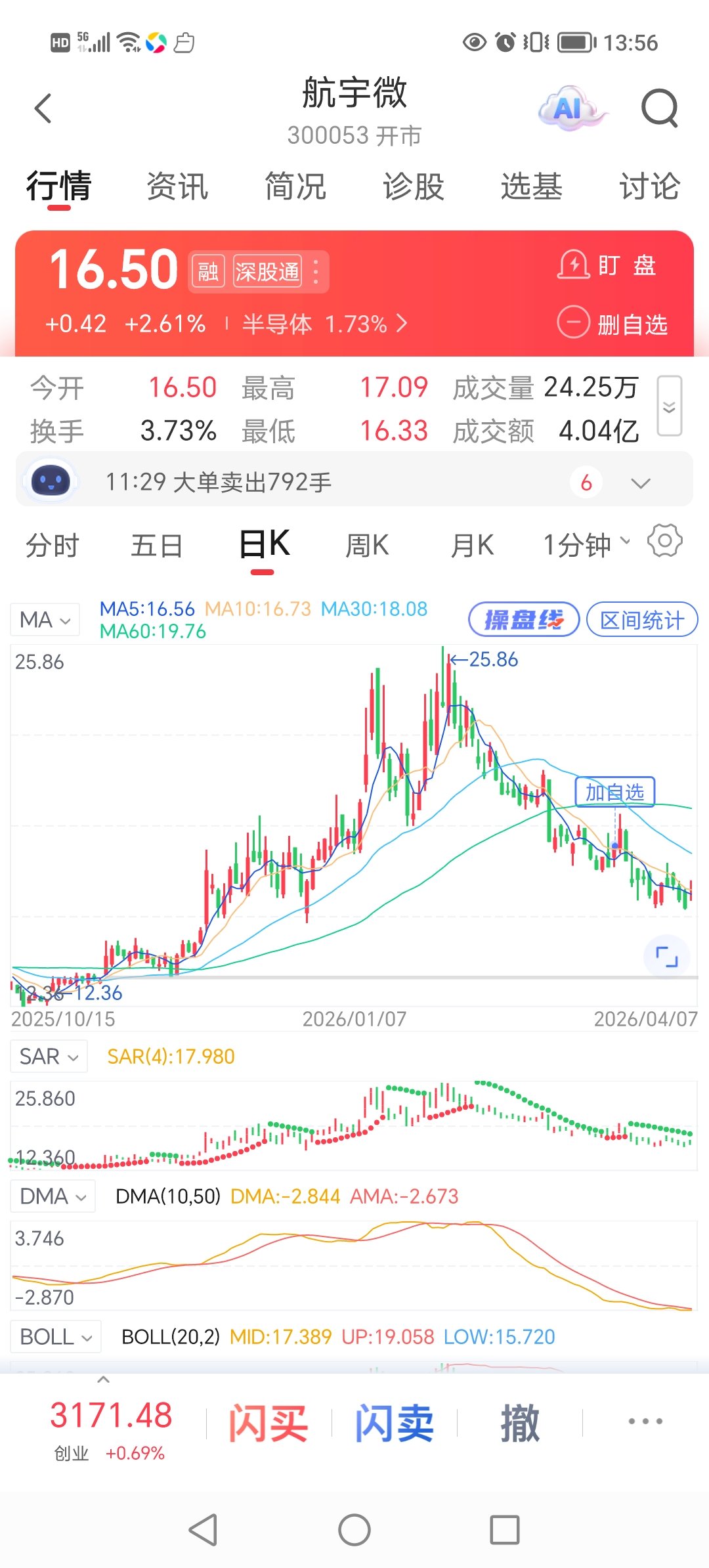Remove stock via 删自选

click(x=612, y=324)
